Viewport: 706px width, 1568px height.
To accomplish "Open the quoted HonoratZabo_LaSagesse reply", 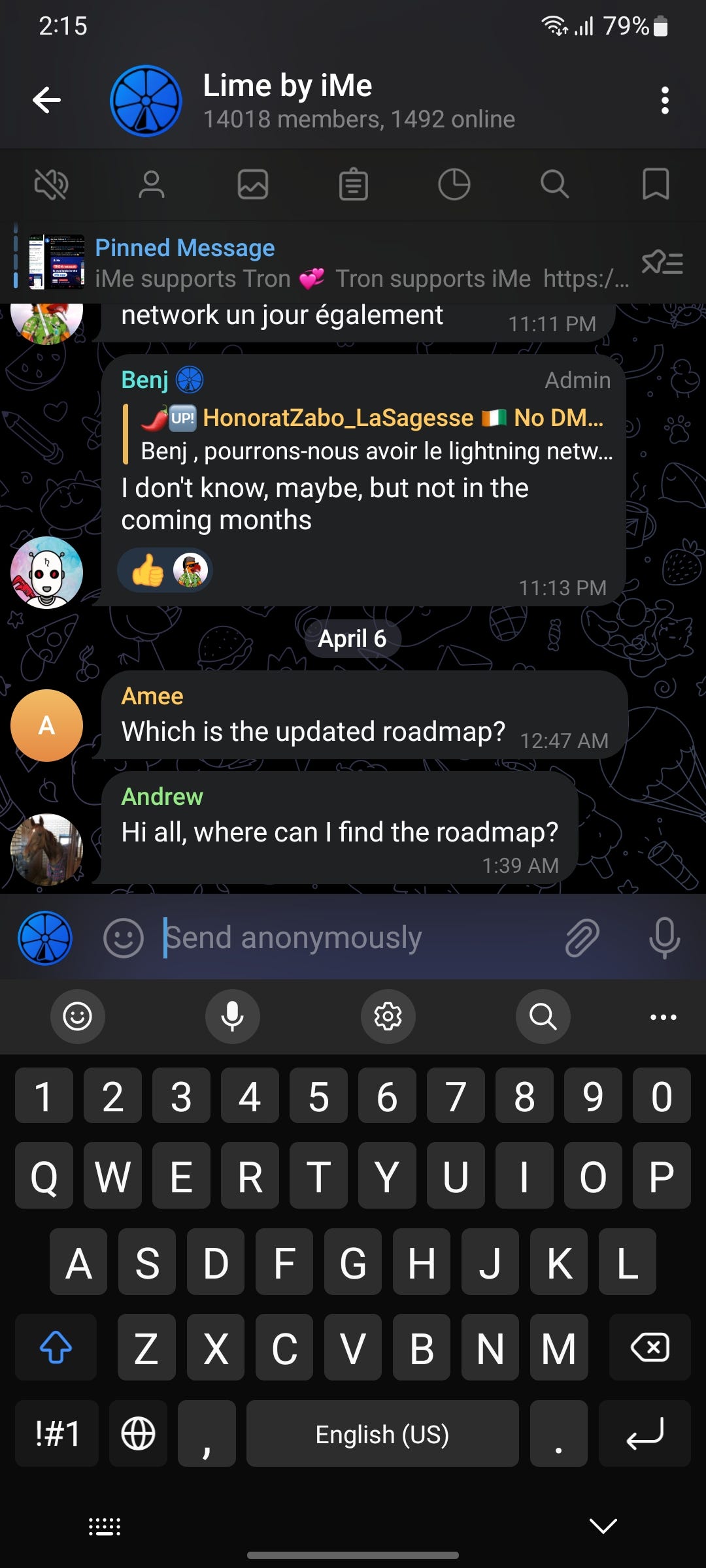I will click(x=369, y=434).
